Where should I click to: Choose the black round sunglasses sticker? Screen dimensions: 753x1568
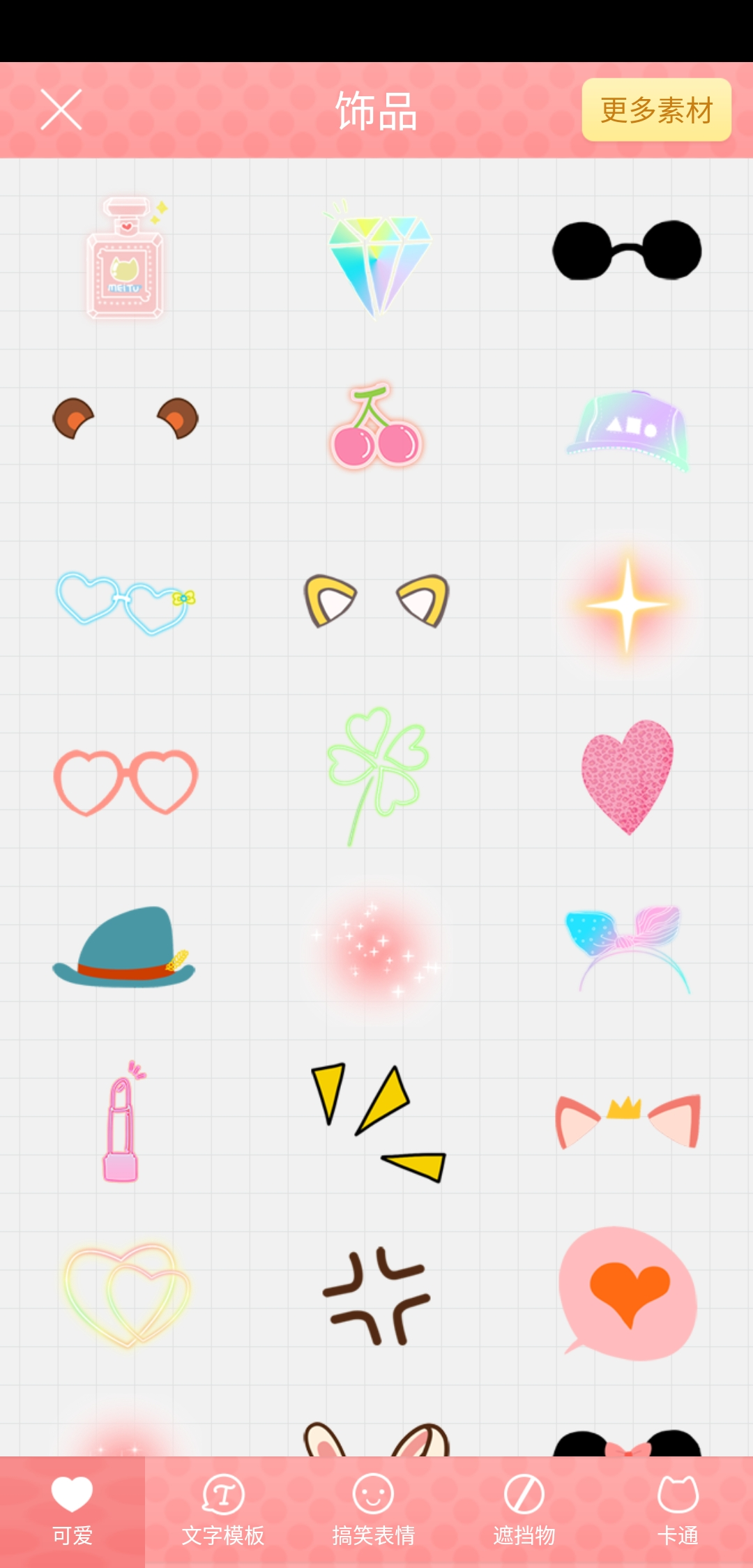tap(627, 250)
